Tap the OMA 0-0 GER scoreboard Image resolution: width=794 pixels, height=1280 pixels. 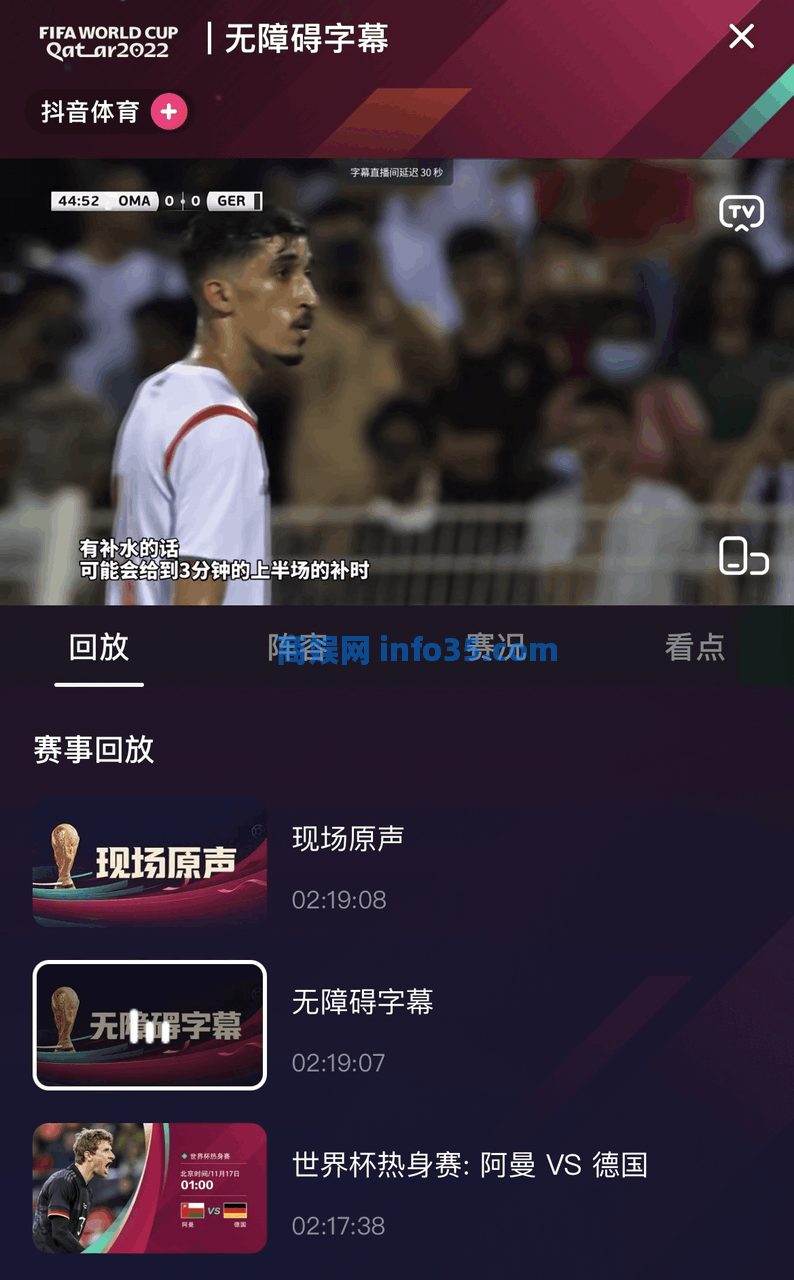tap(155, 200)
